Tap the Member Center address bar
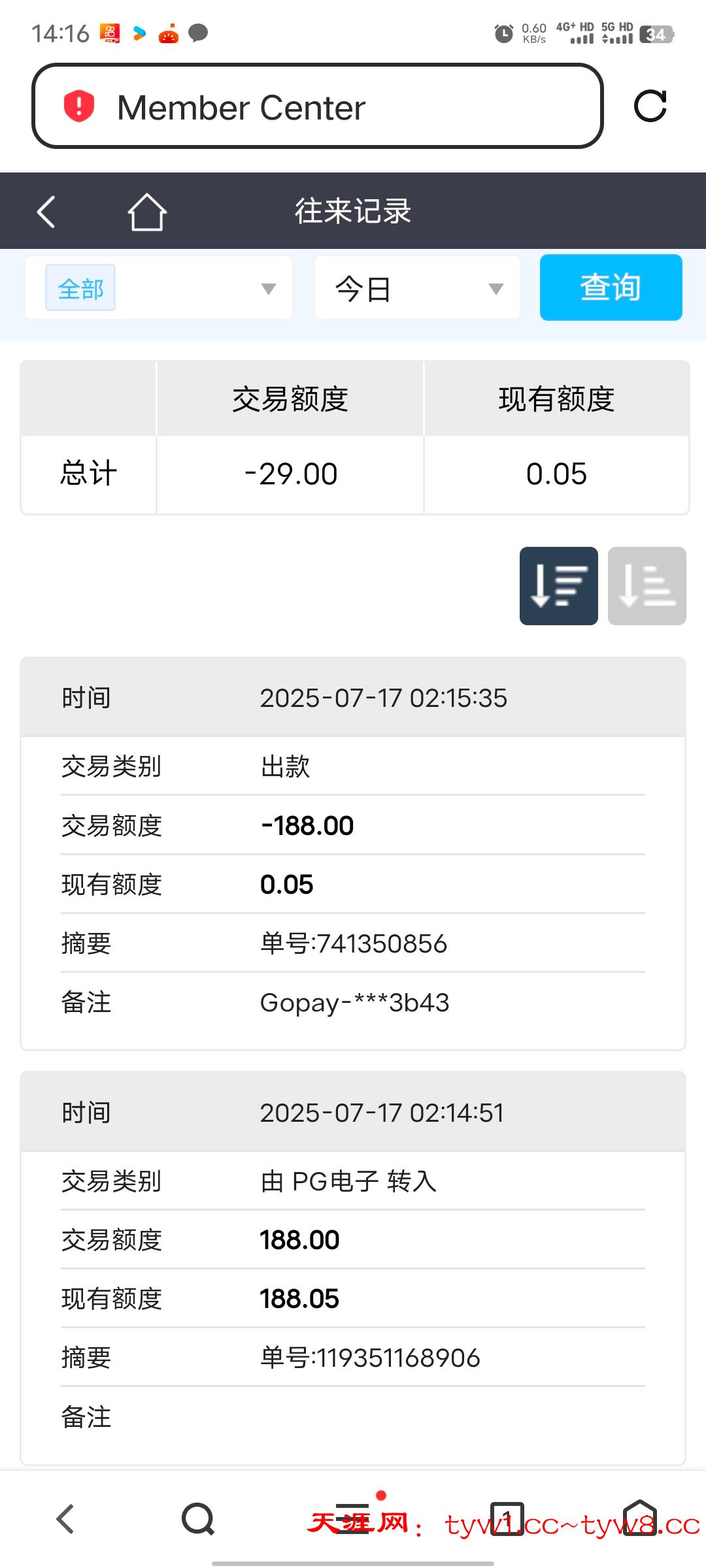The height and width of the screenshot is (1568, 706). point(317,106)
